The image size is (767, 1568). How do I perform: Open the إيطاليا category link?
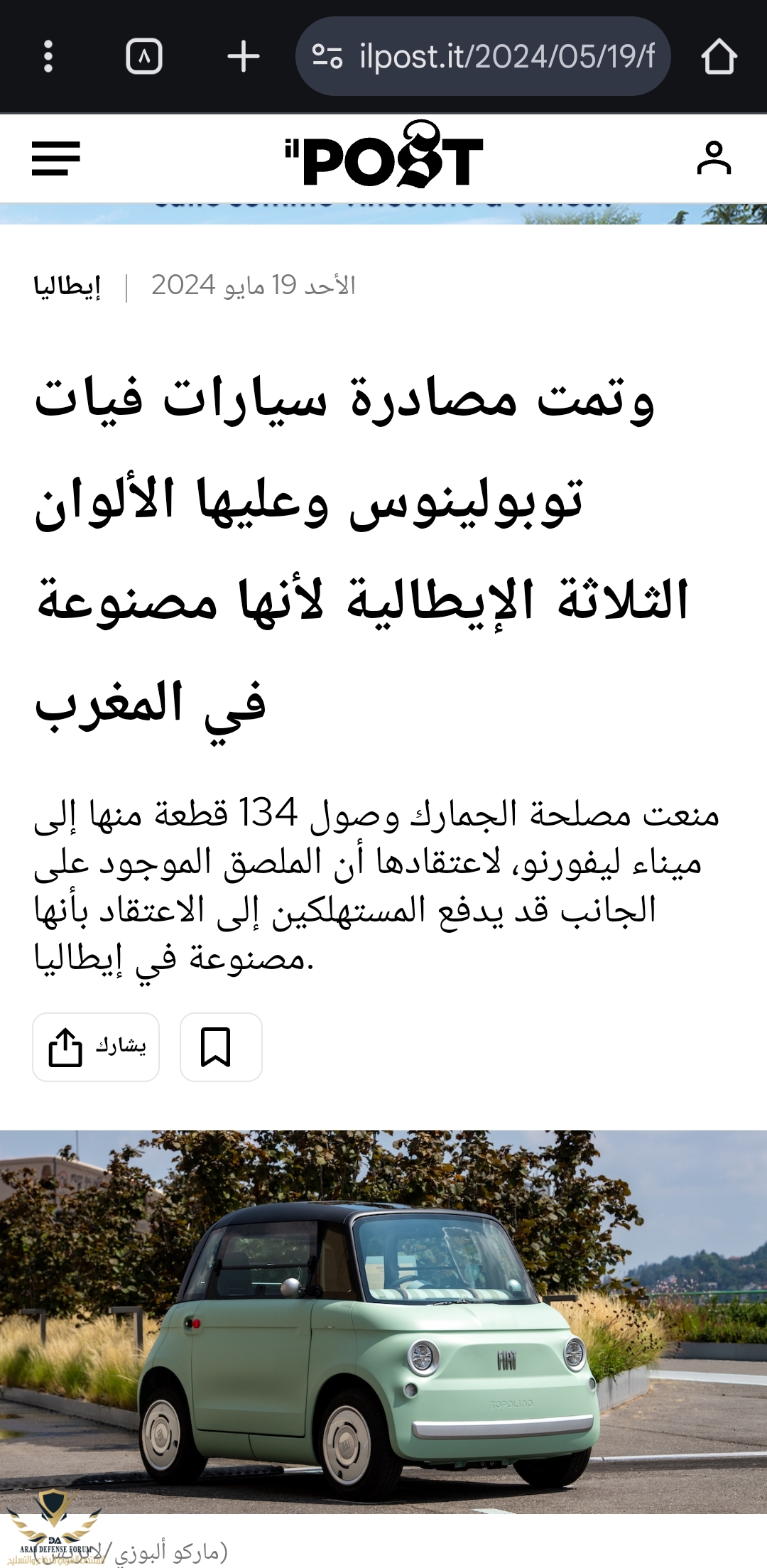point(67,286)
